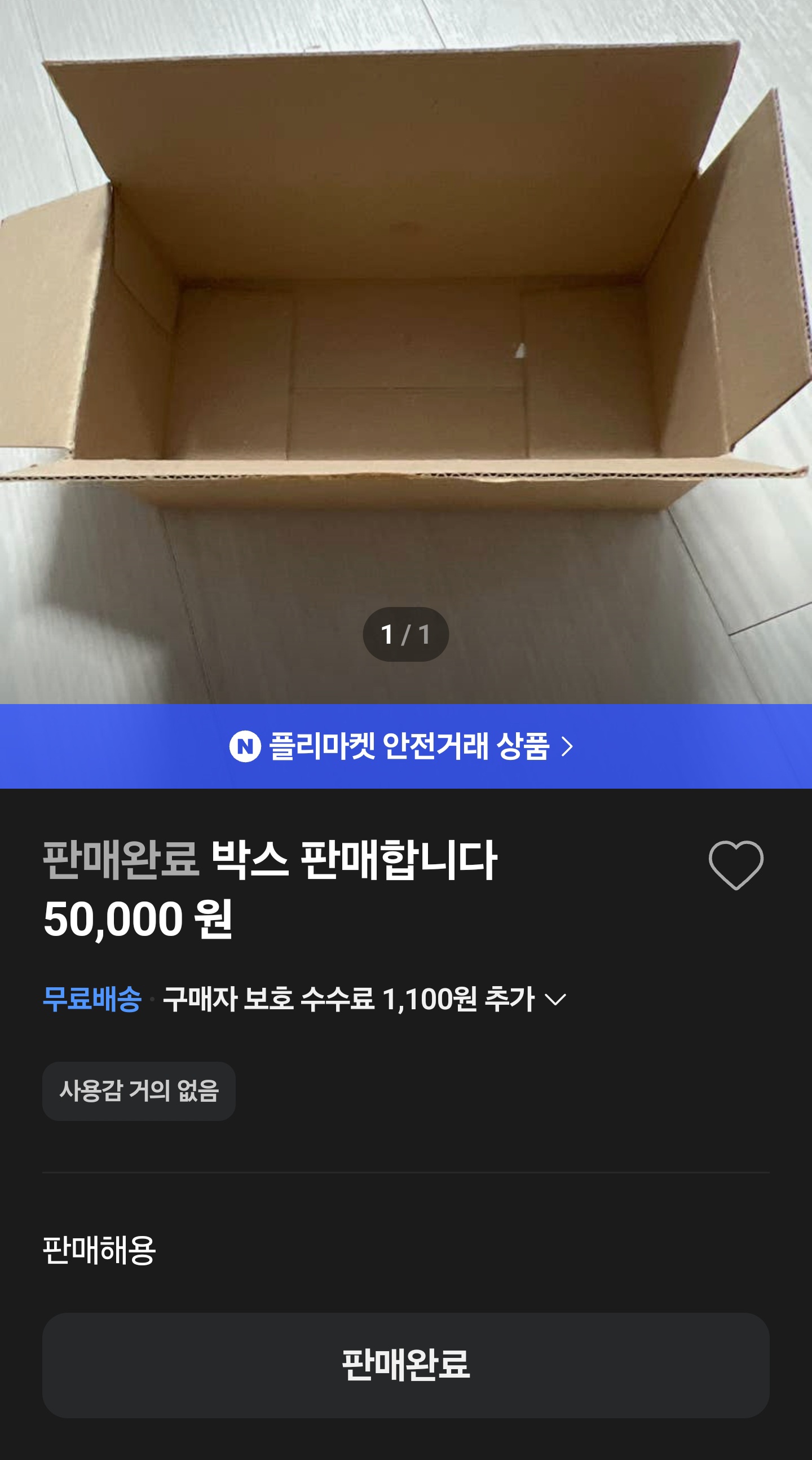Tap the 판매완료 button
Screen dimensions: 812x1460
(x=405, y=1365)
